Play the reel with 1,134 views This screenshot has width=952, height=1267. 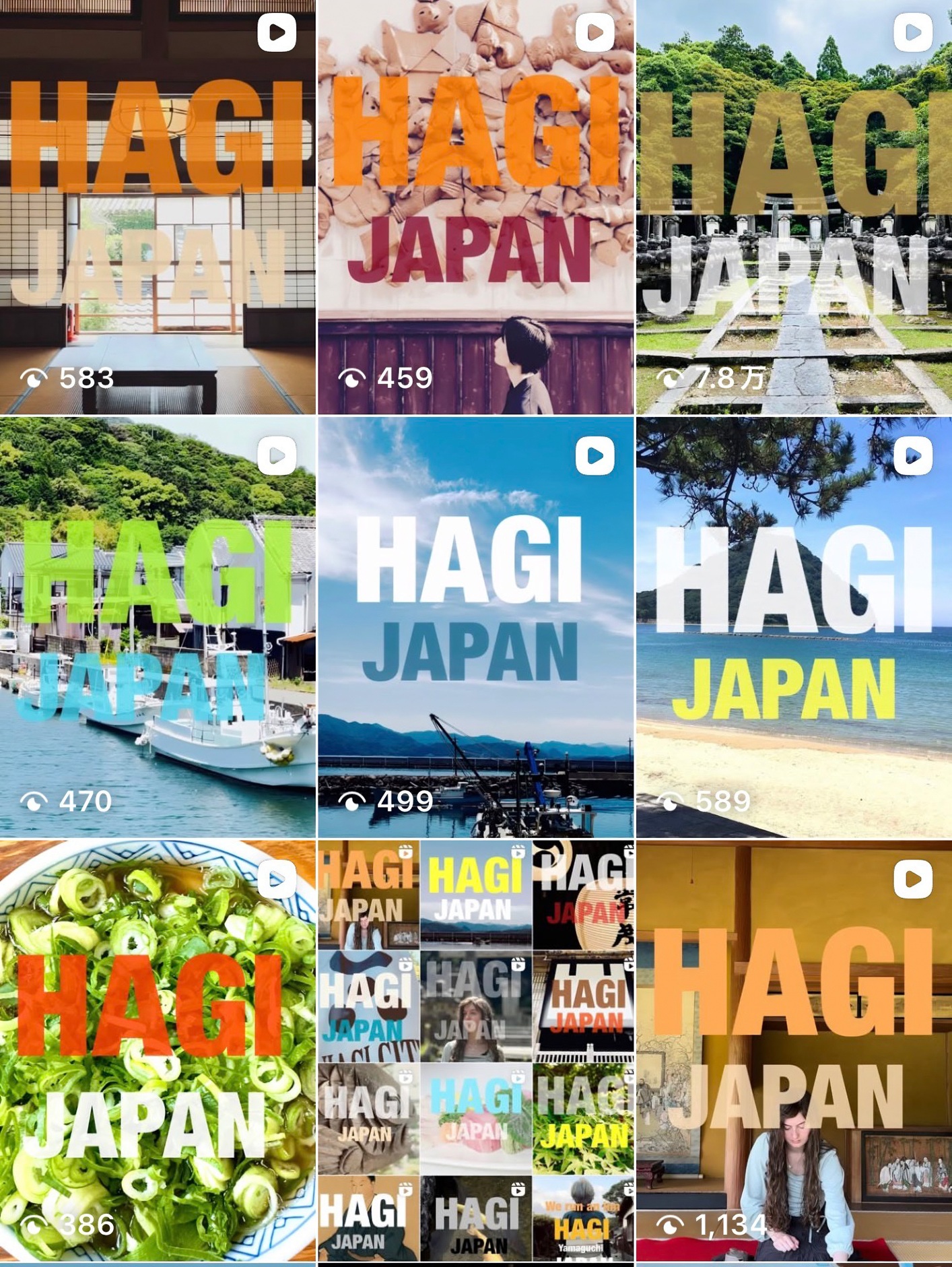pyautogui.click(x=794, y=1051)
